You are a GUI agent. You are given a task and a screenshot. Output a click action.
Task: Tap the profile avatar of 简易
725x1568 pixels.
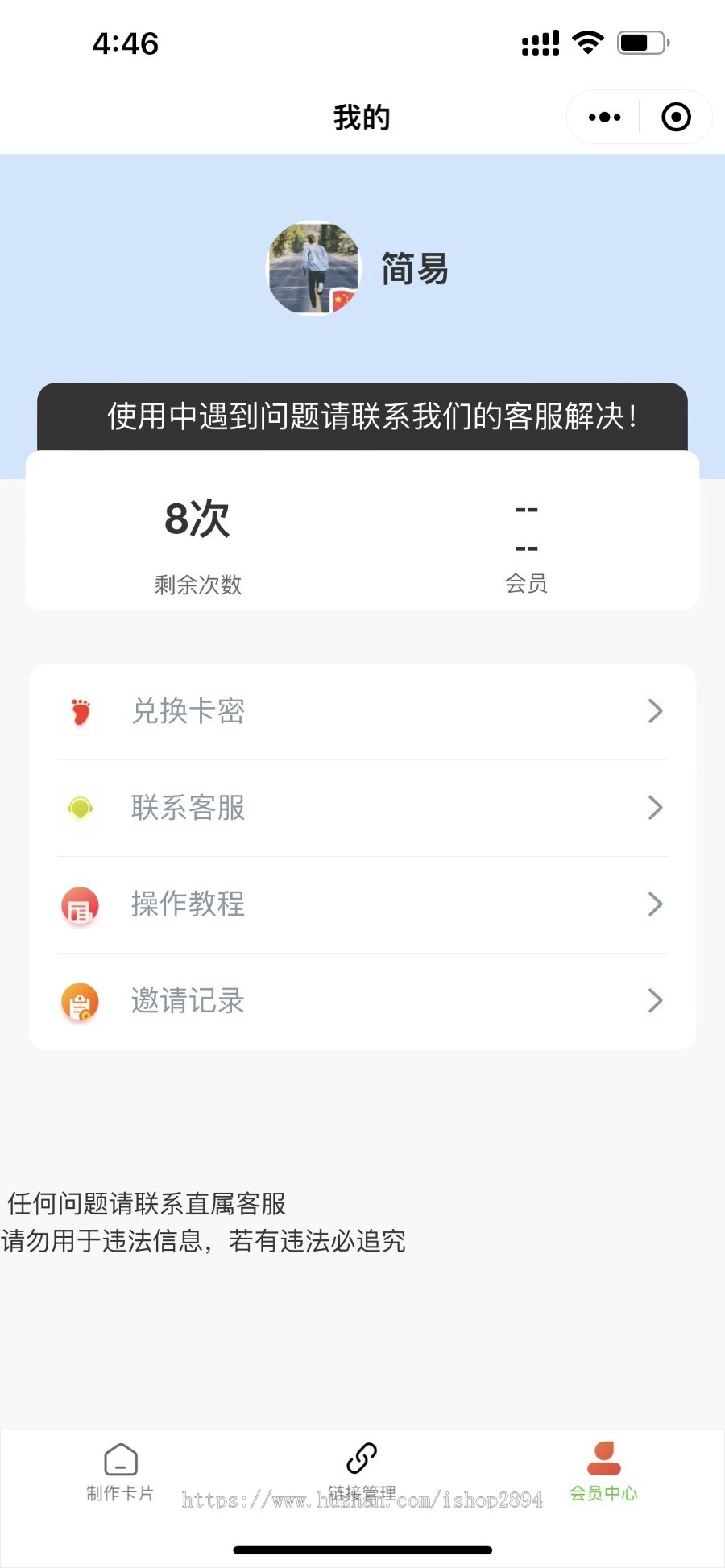coord(313,268)
